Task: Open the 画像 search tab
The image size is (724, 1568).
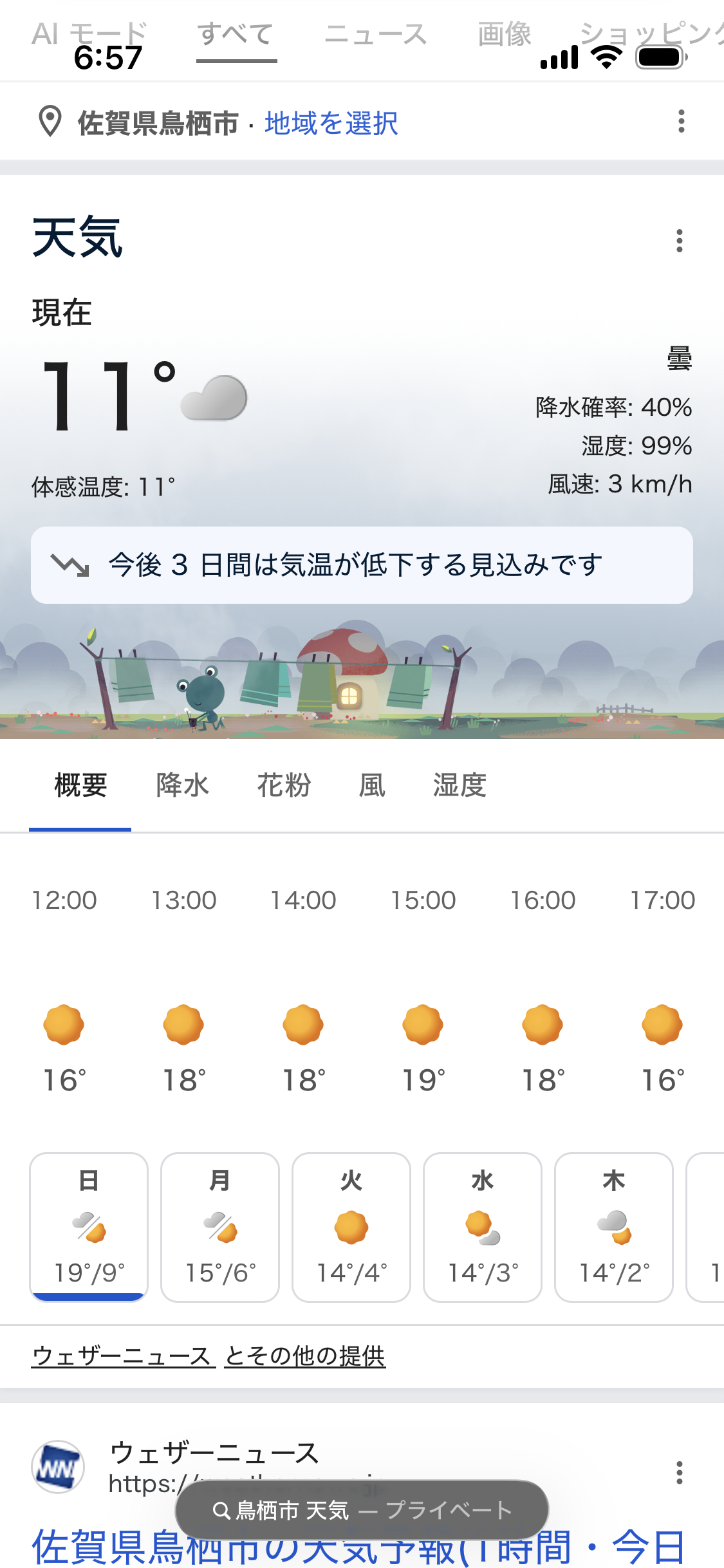Action: (505, 35)
